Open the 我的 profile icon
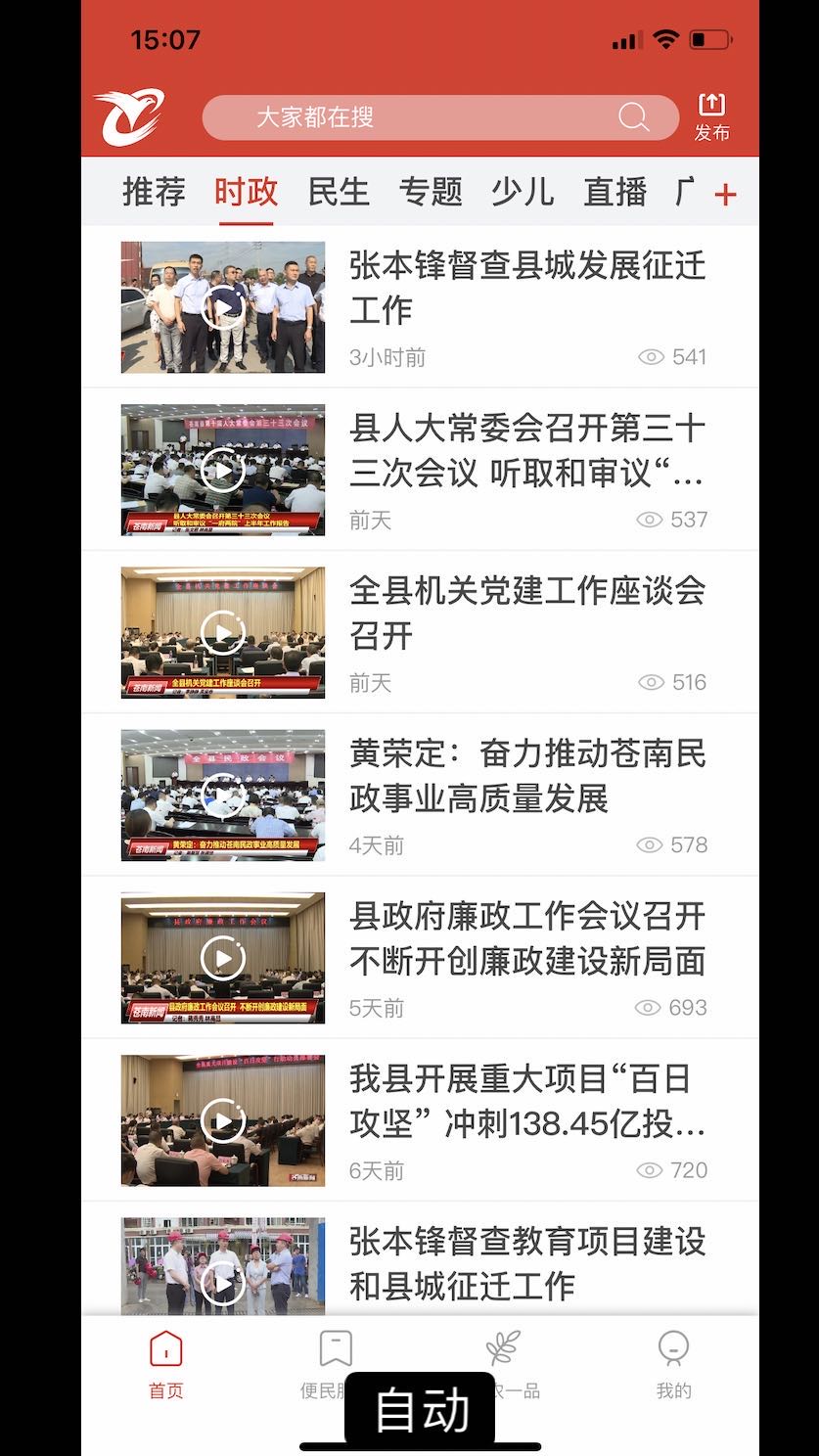The image size is (819, 1456). click(671, 1348)
